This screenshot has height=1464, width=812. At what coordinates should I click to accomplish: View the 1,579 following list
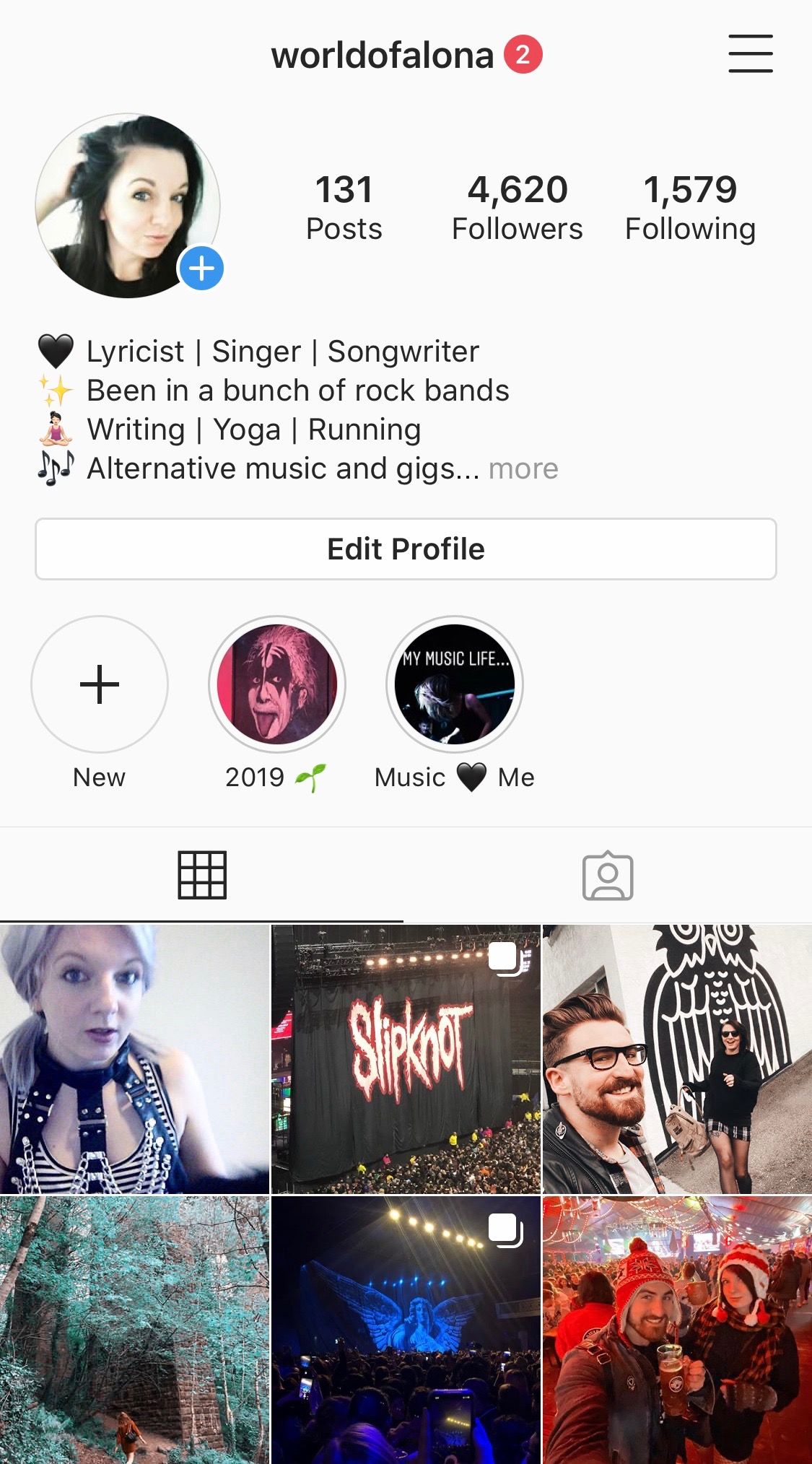click(690, 207)
